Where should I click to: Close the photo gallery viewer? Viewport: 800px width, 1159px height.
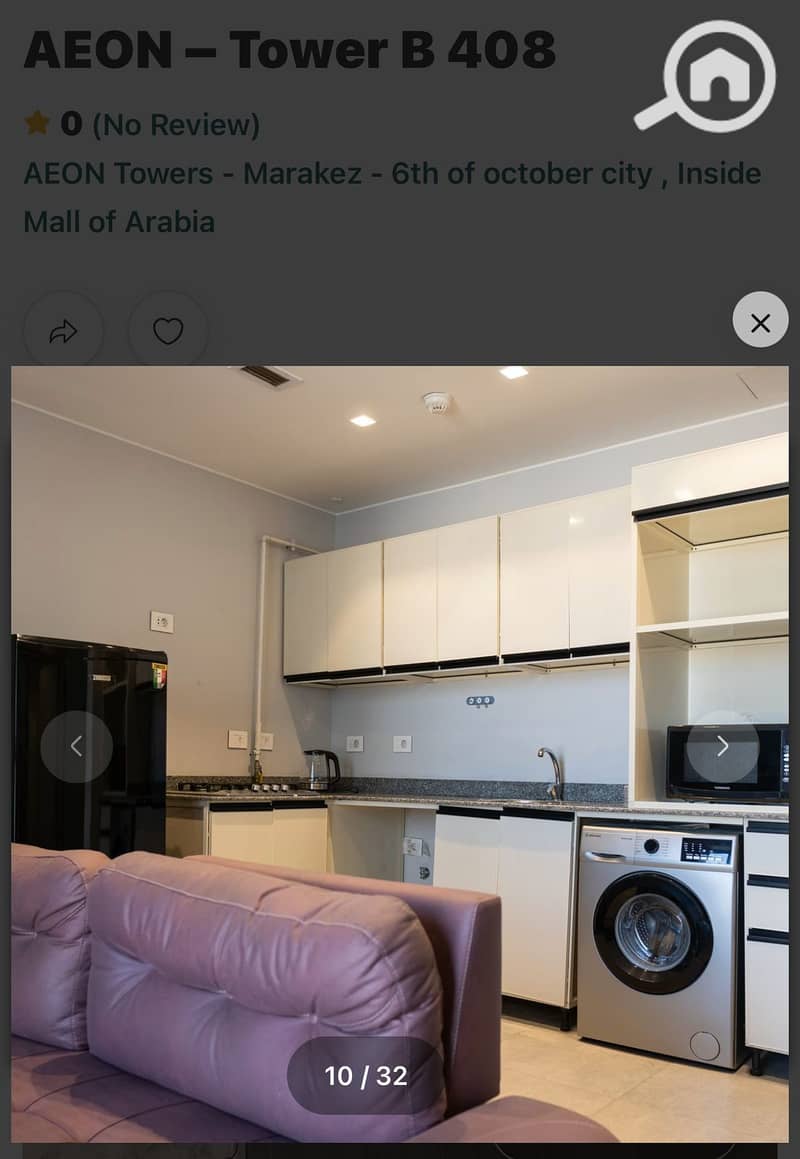760,320
